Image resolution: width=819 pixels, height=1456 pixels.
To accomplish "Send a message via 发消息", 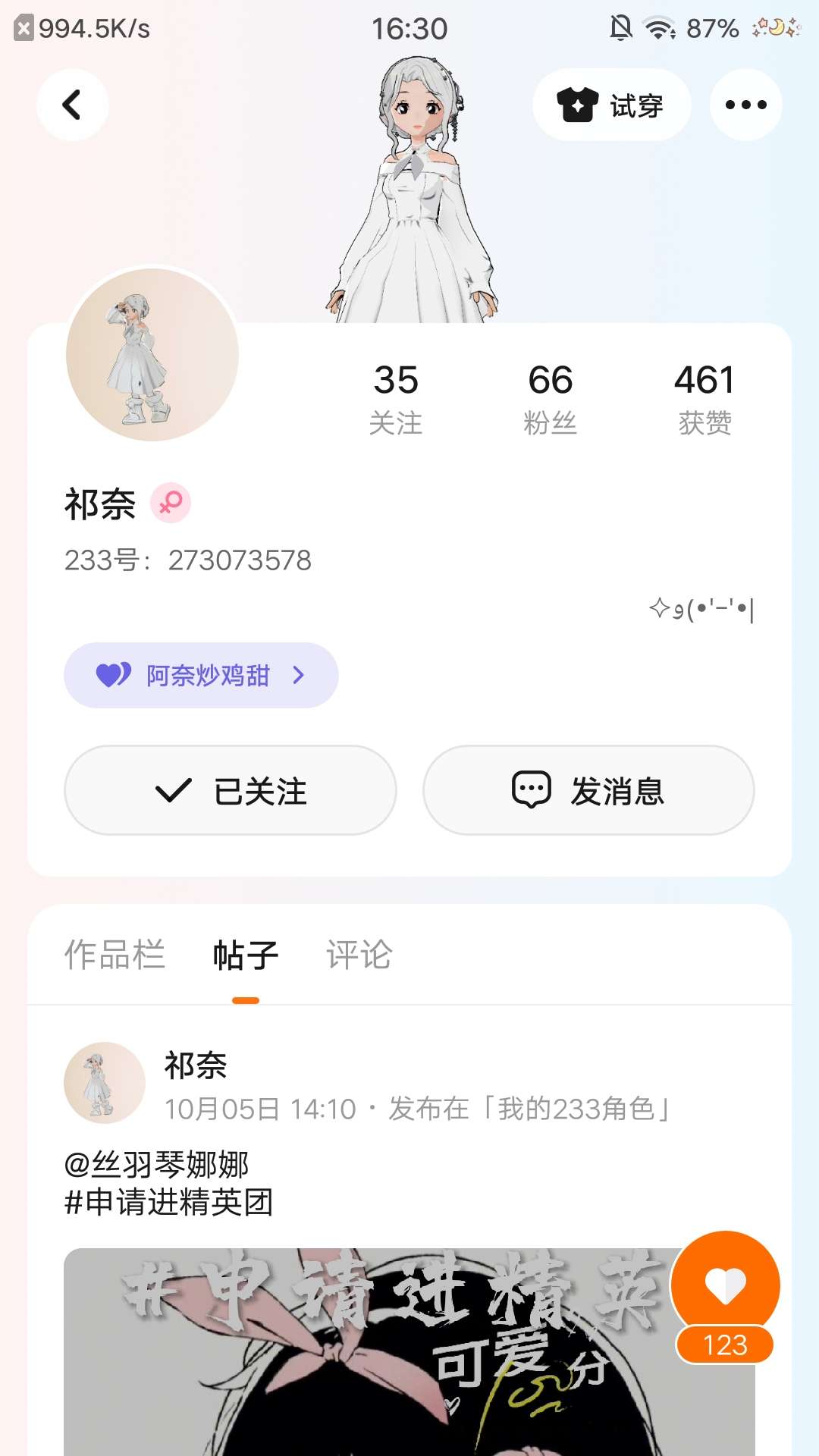I will (588, 790).
